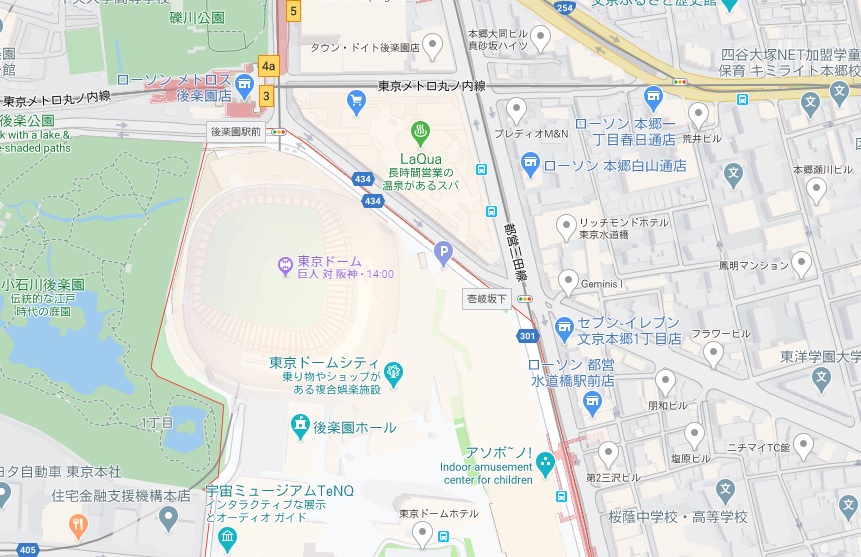The image size is (861, 557).
Task: Open the リッチモンドホテル東京水道橋 pin
Action: click(x=566, y=226)
